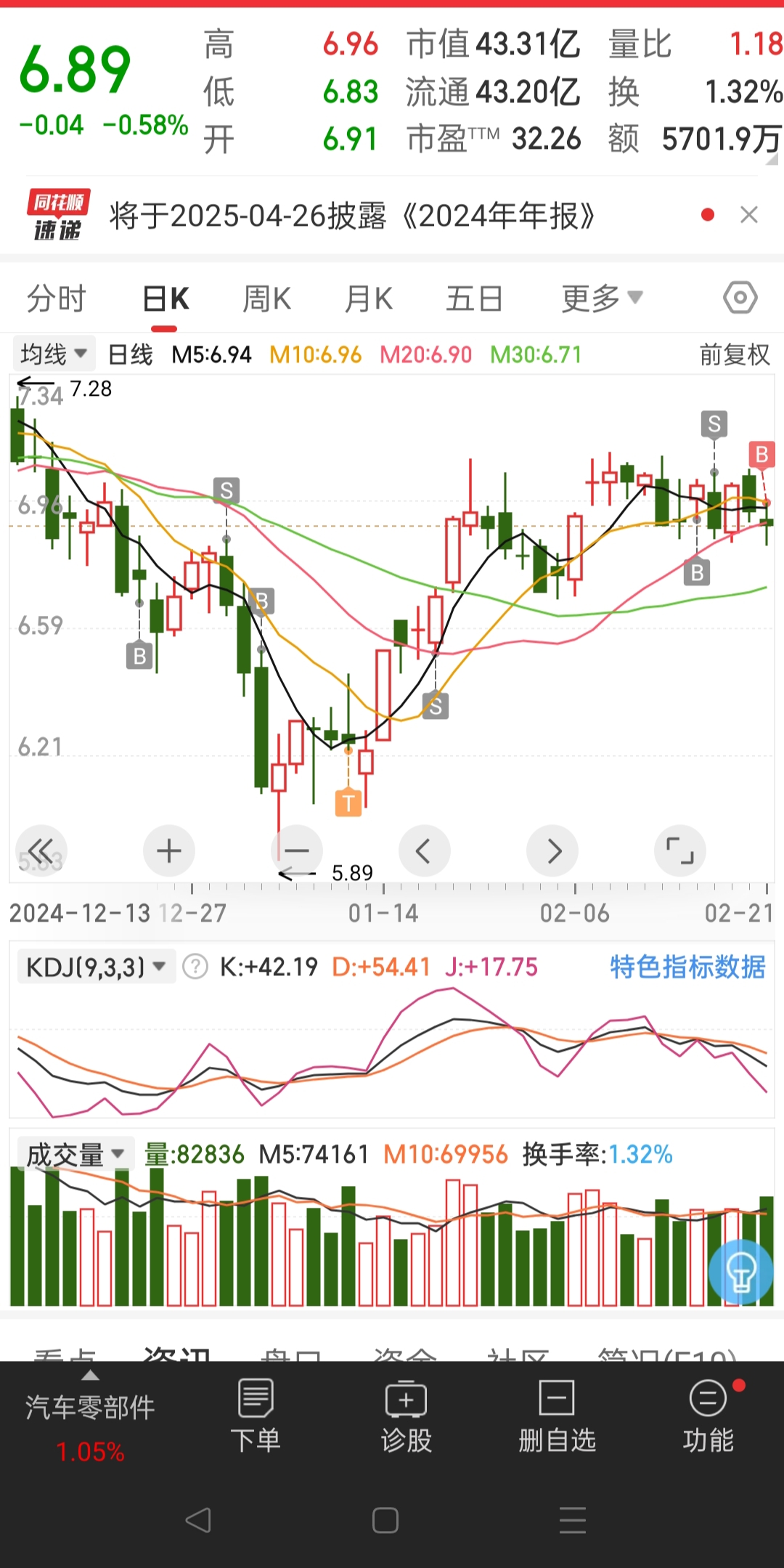Open 特色指标数据 special indicator data link
The width and height of the screenshot is (784, 1568).
click(687, 966)
